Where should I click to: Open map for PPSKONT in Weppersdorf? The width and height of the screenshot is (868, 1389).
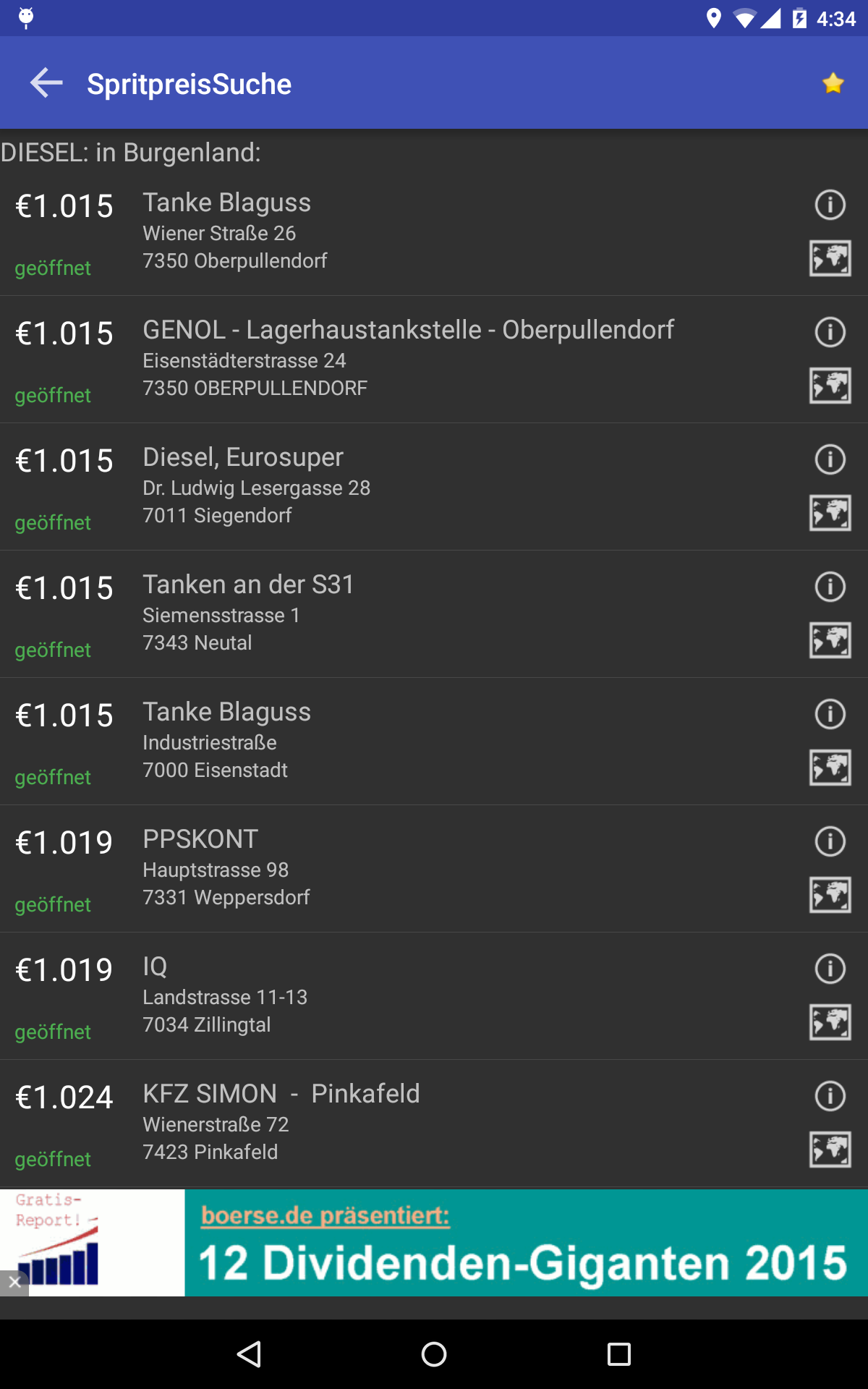point(830,895)
